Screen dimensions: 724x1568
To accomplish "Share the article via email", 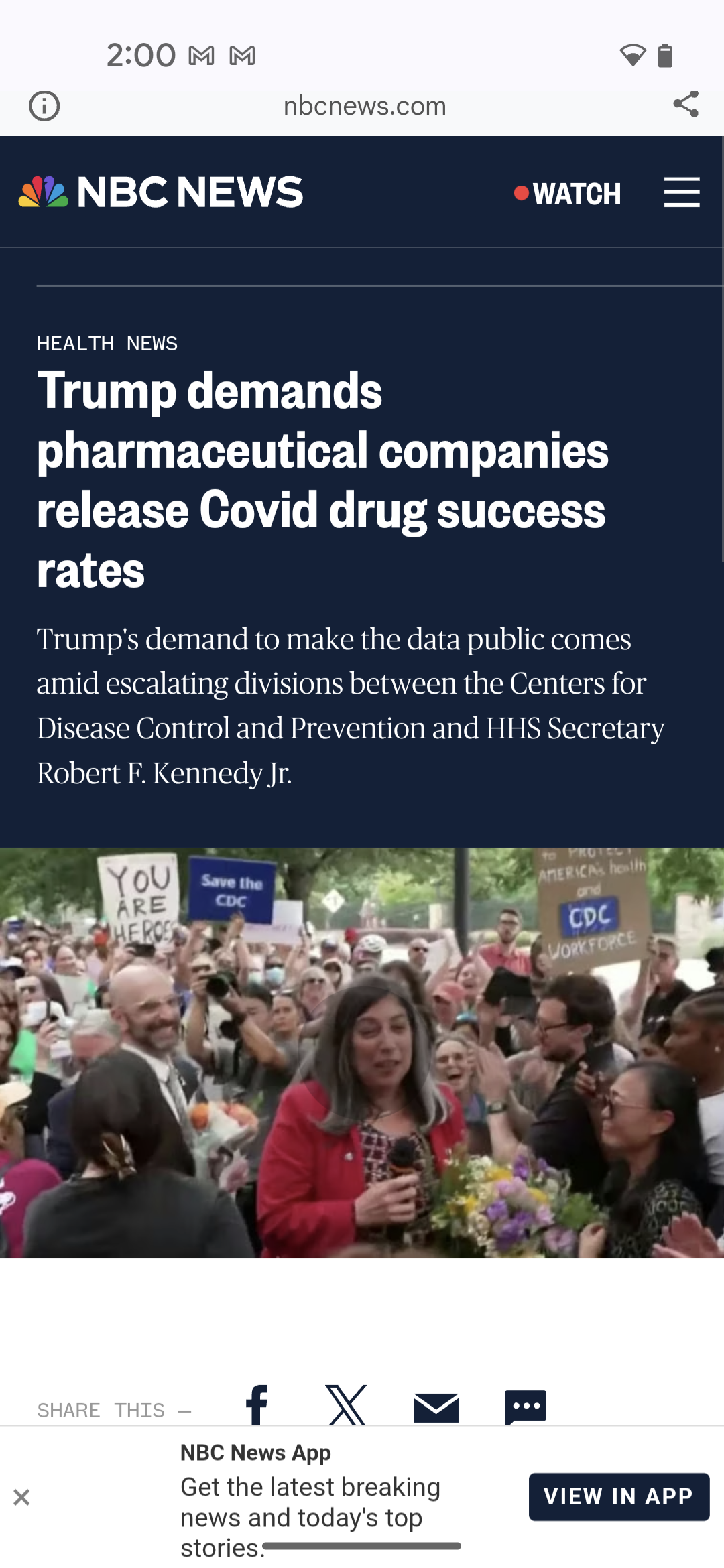I will pos(436,1406).
